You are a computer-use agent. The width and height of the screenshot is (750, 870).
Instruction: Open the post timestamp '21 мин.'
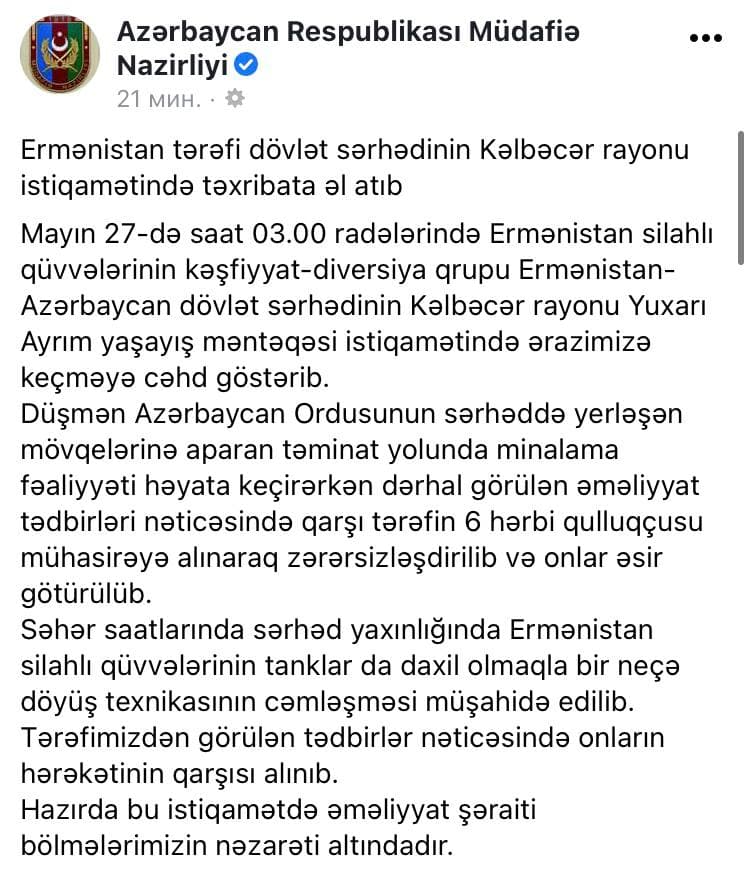[159, 99]
